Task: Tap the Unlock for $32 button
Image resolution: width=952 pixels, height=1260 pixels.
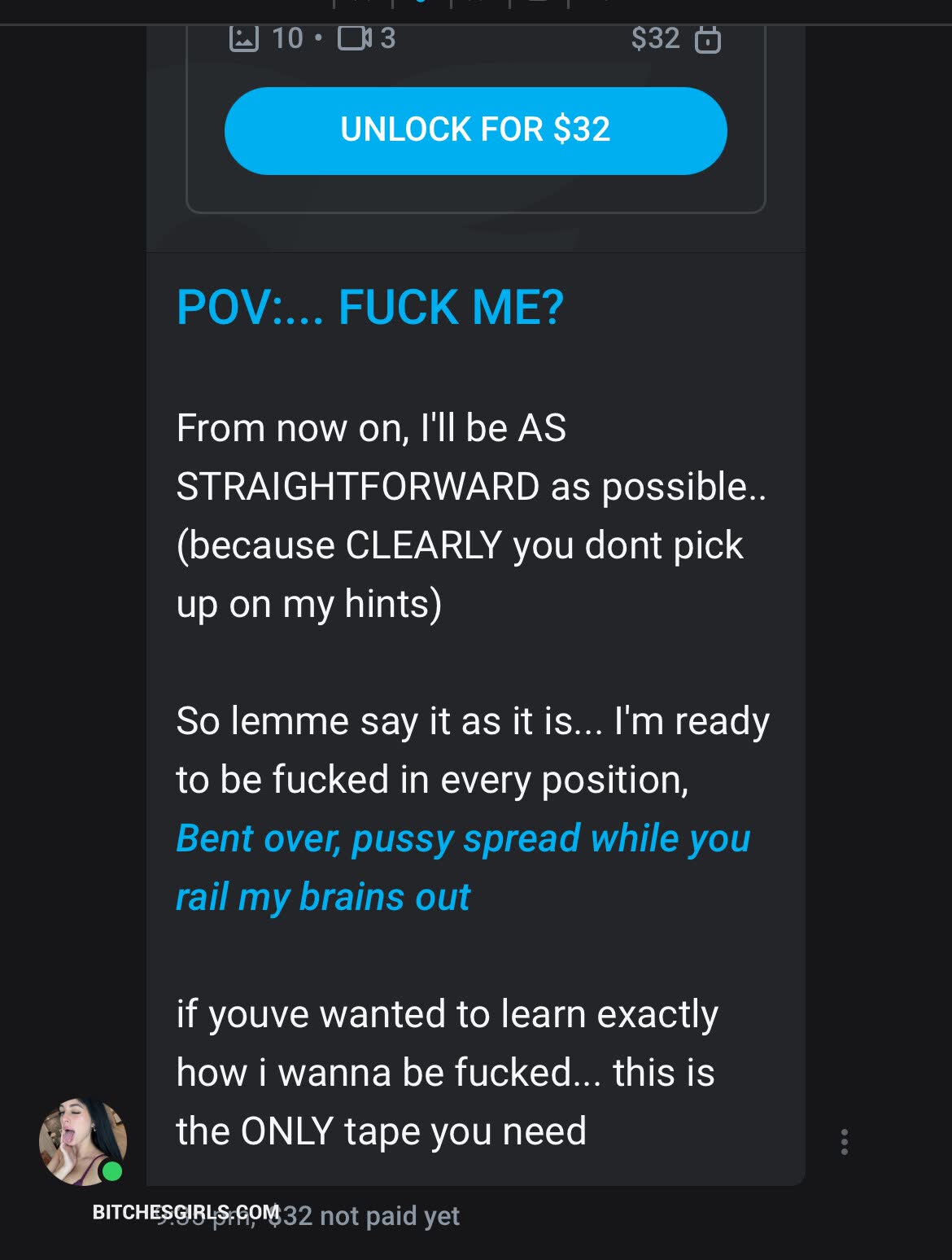Action: [475, 130]
